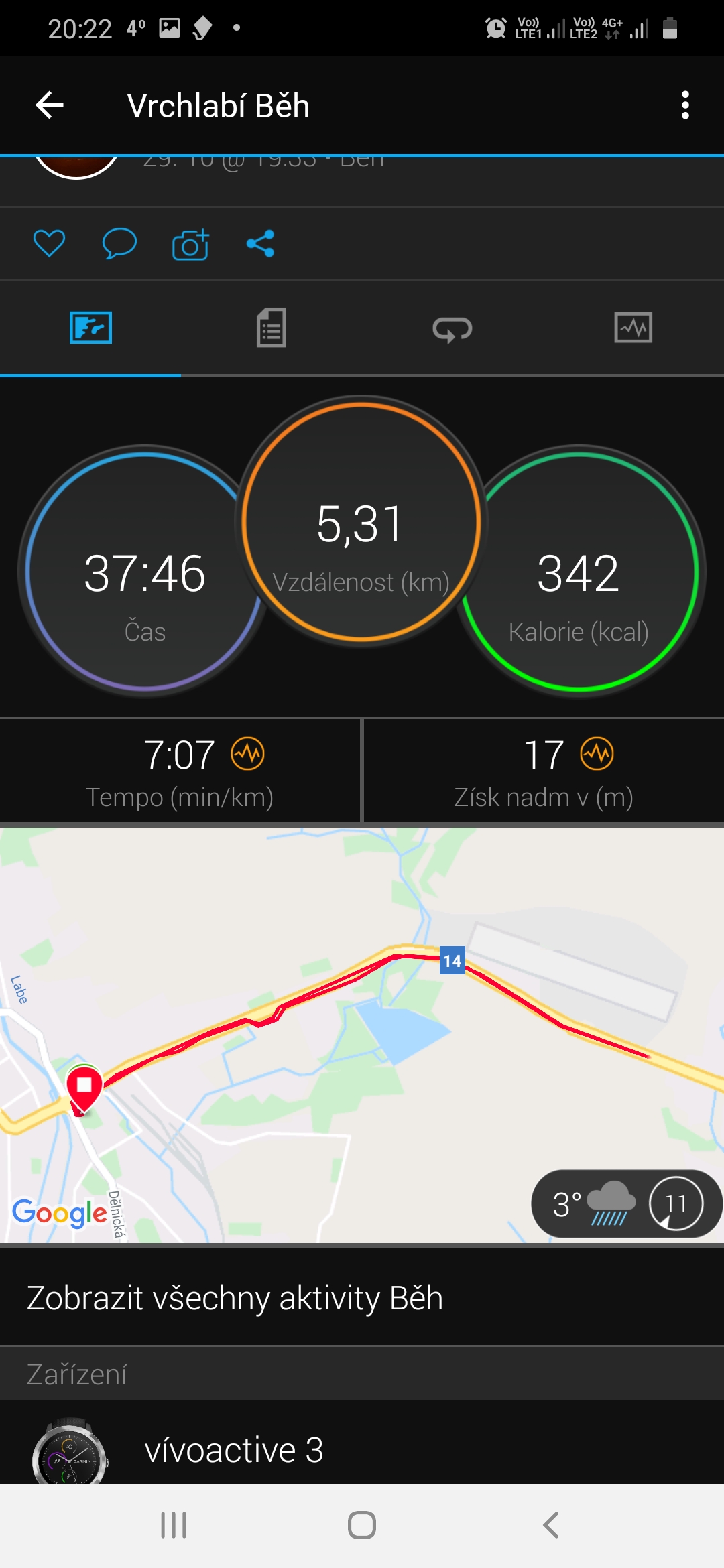Add a photo to the activity
The image size is (724, 1568).
[x=190, y=244]
